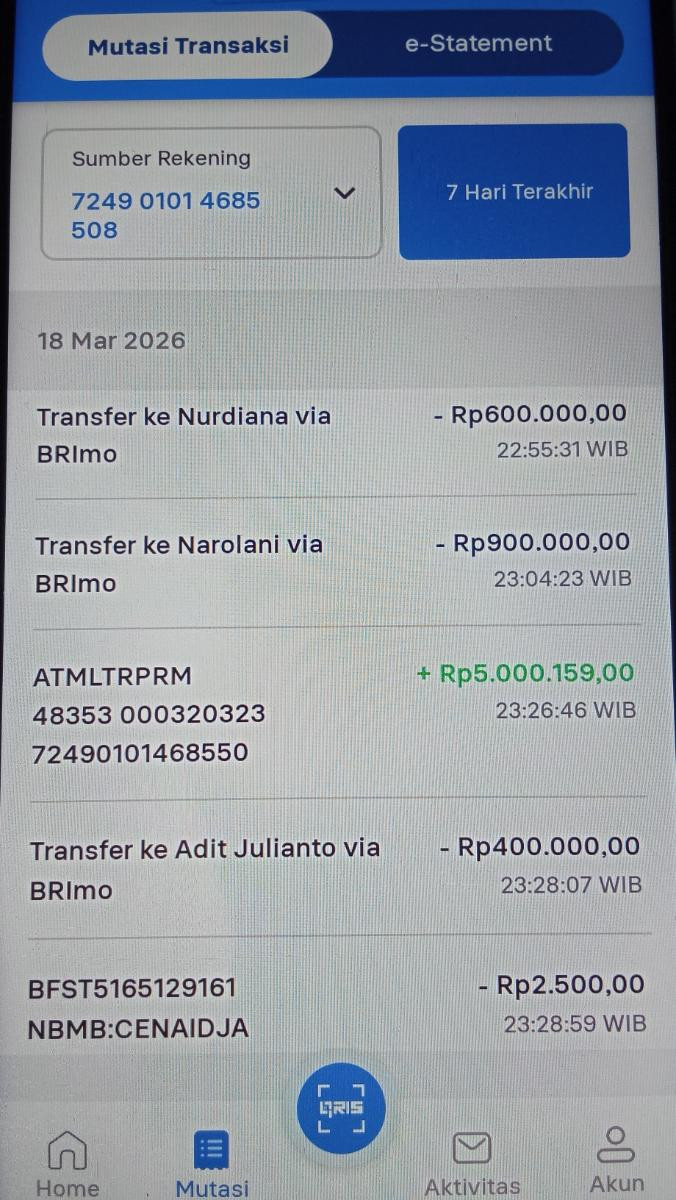Open the Akun profile tab
The image size is (676, 1200).
click(x=616, y=1160)
